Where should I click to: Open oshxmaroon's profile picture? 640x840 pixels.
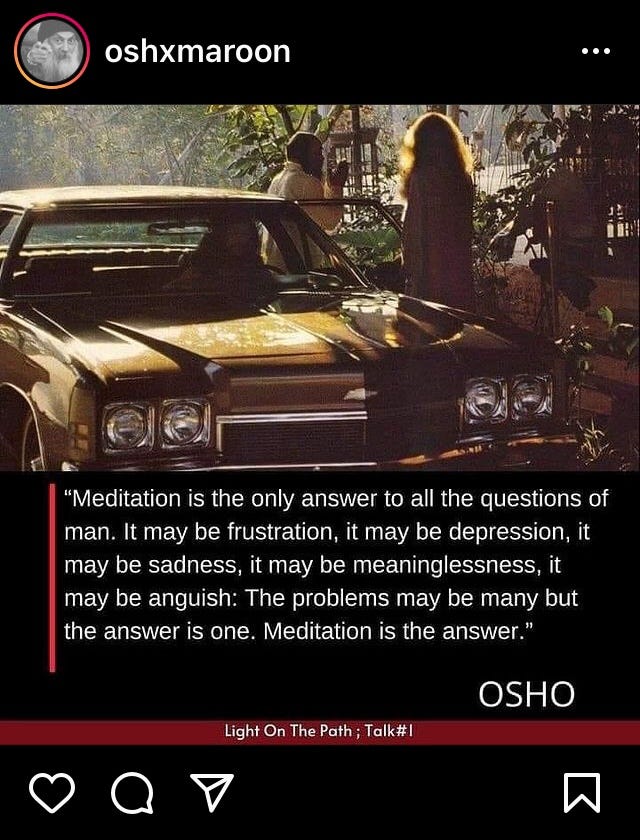tap(52, 51)
